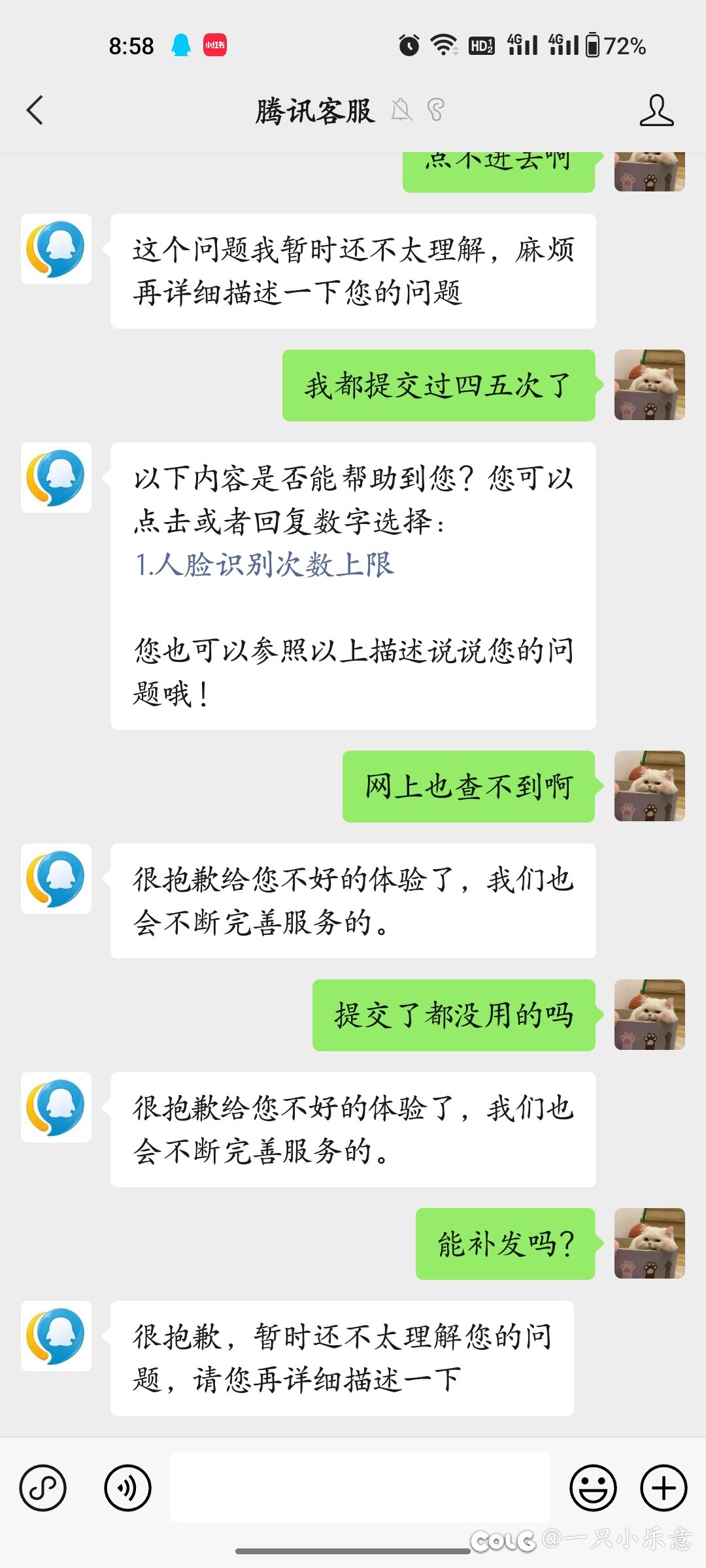Open the plus attachments menu

[x=664, y=1488]
